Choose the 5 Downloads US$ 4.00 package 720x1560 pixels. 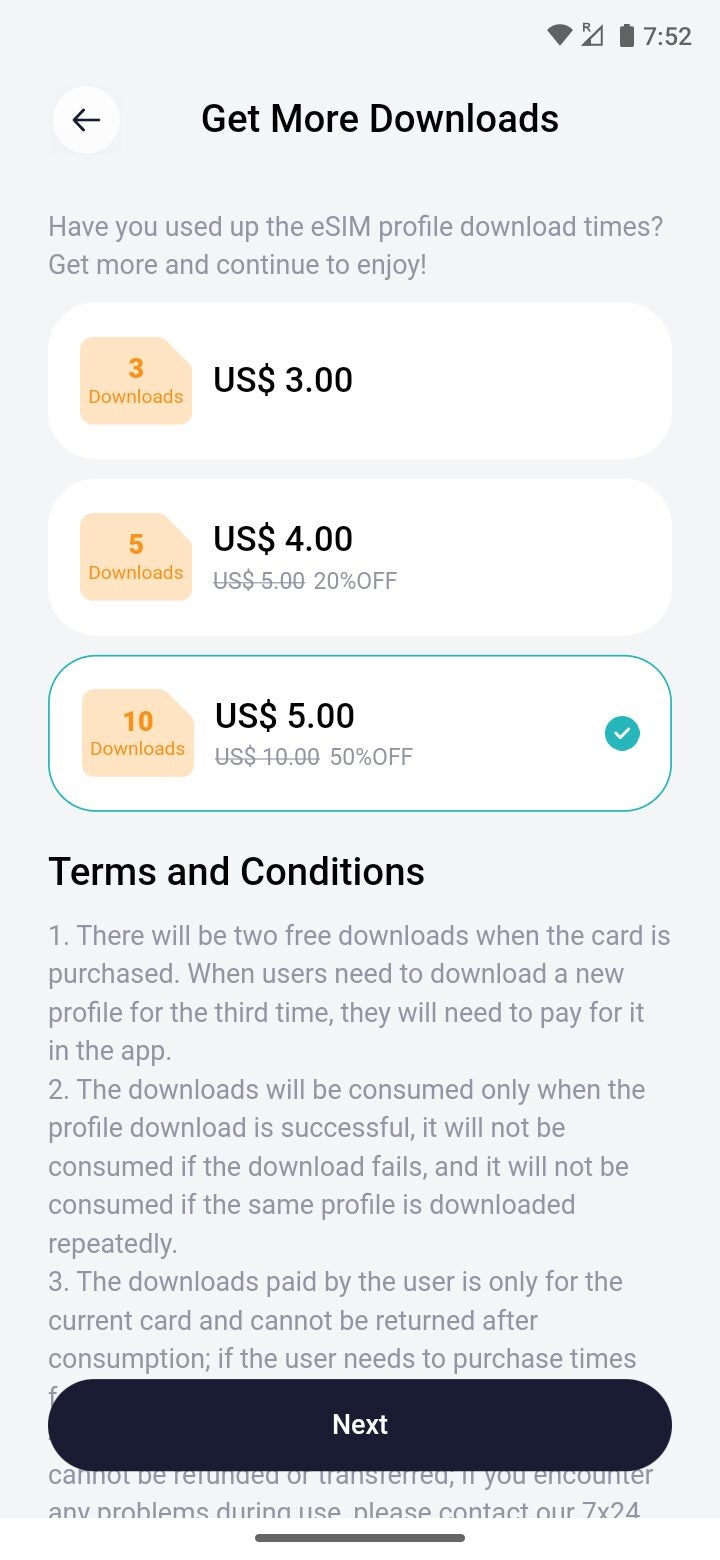coord(360,557)
